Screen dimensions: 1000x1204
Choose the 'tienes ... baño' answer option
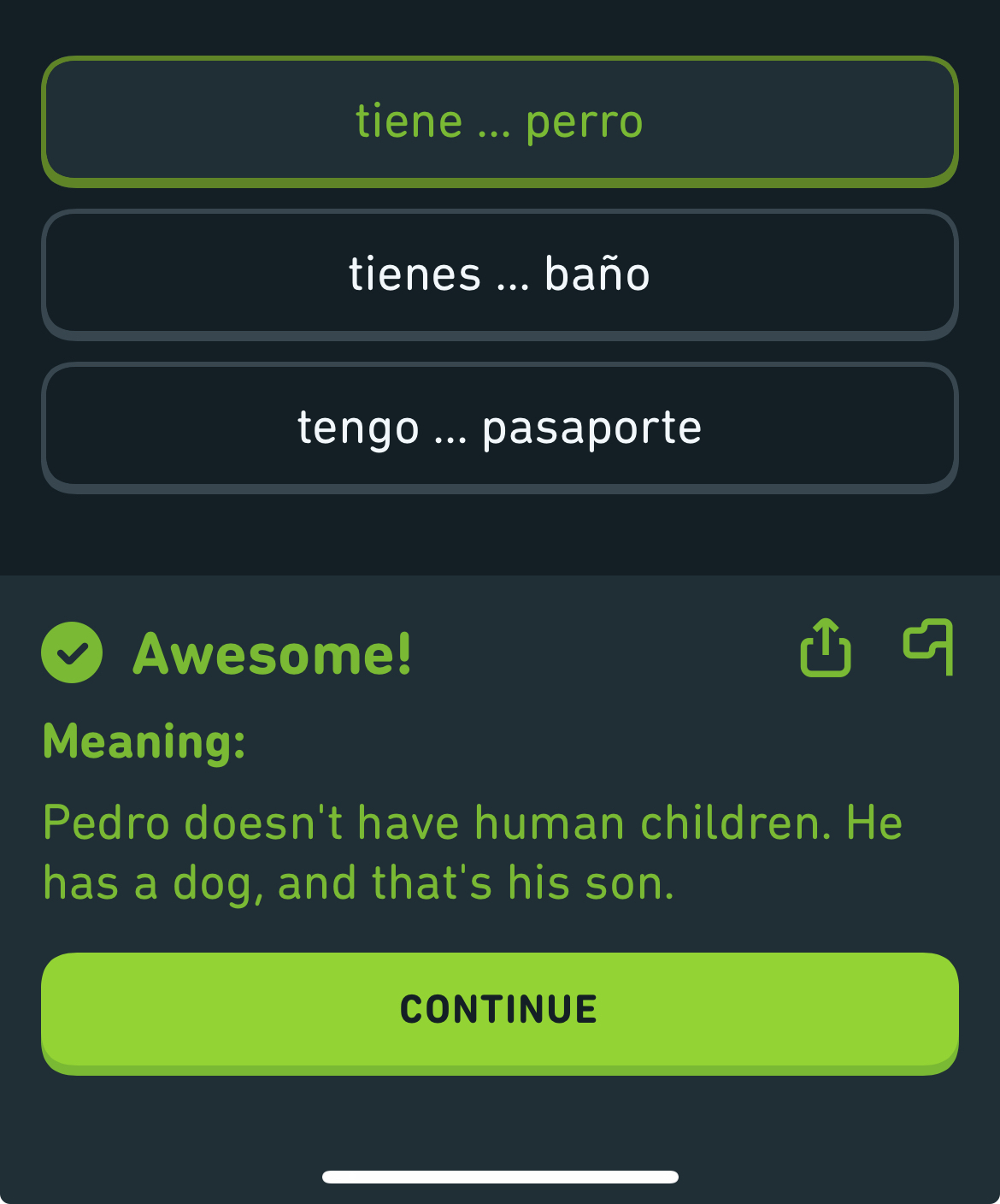[x=499, y=274]
